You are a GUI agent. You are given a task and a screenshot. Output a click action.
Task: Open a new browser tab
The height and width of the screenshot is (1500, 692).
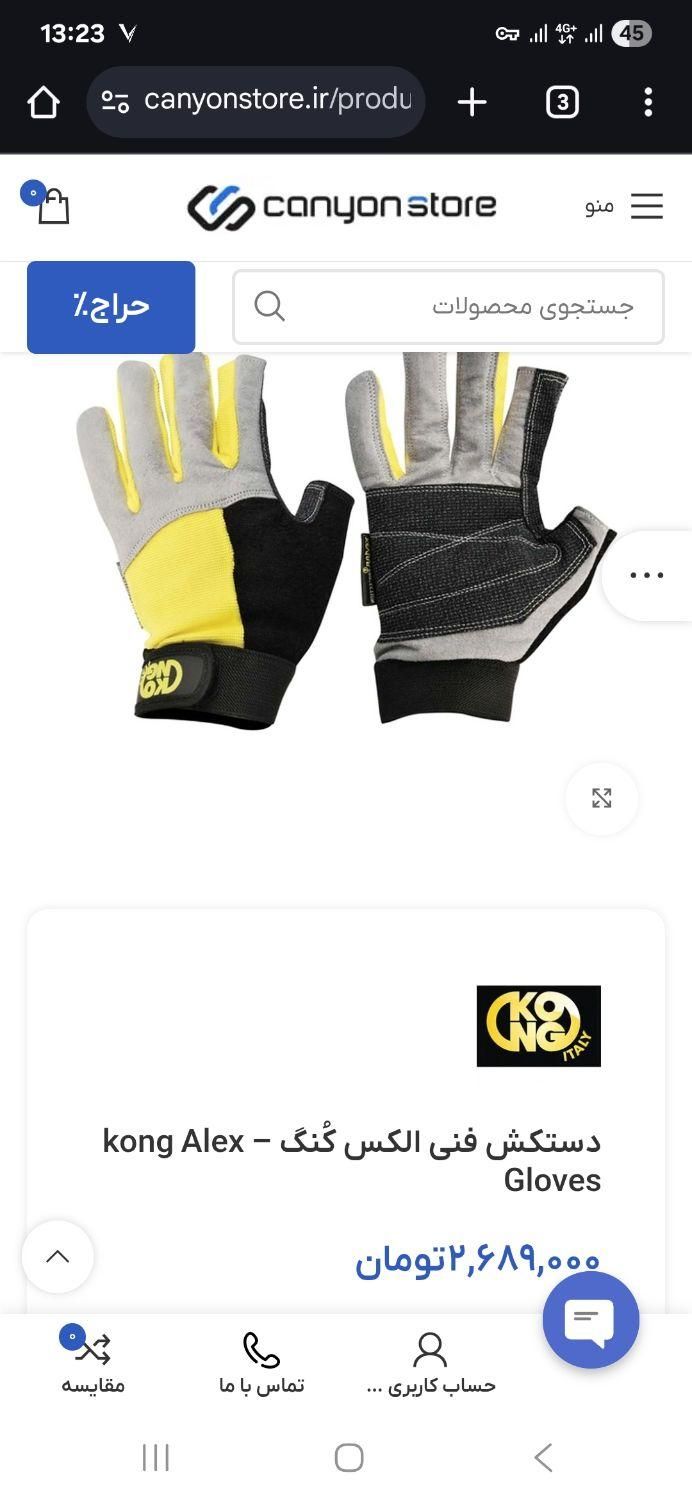point(472,102)
